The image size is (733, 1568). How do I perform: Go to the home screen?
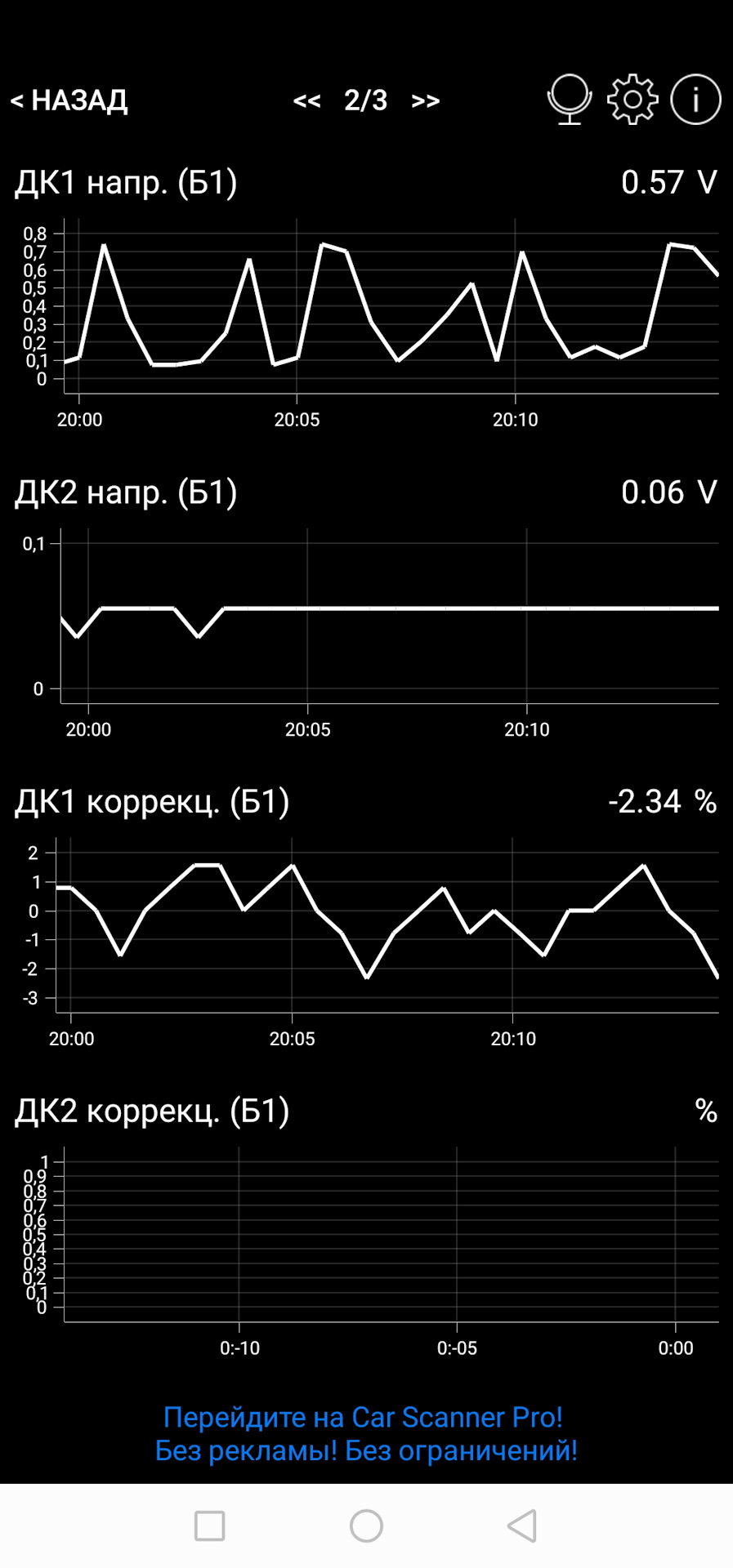(x=366, y=1526)
